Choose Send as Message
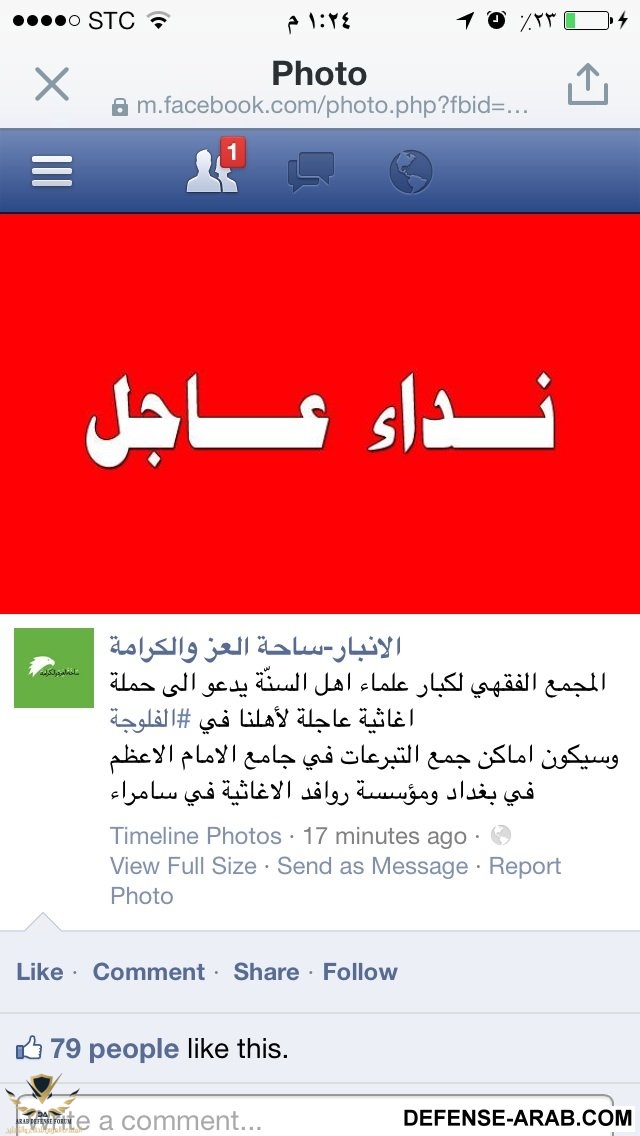 coord(372,866)
